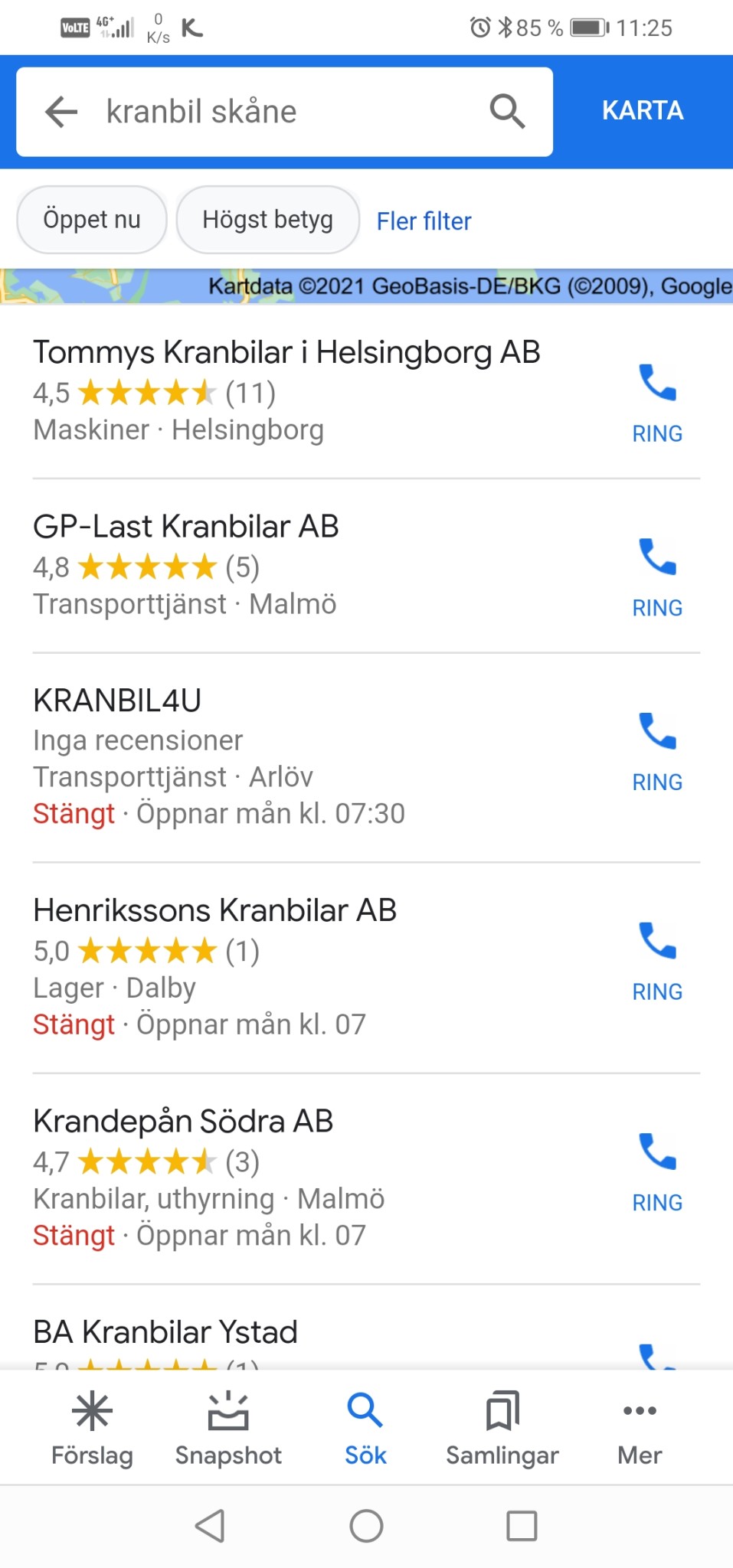Apply the Högst betyg filter chip
The image size is (733, 1568).
pos(267,220)
